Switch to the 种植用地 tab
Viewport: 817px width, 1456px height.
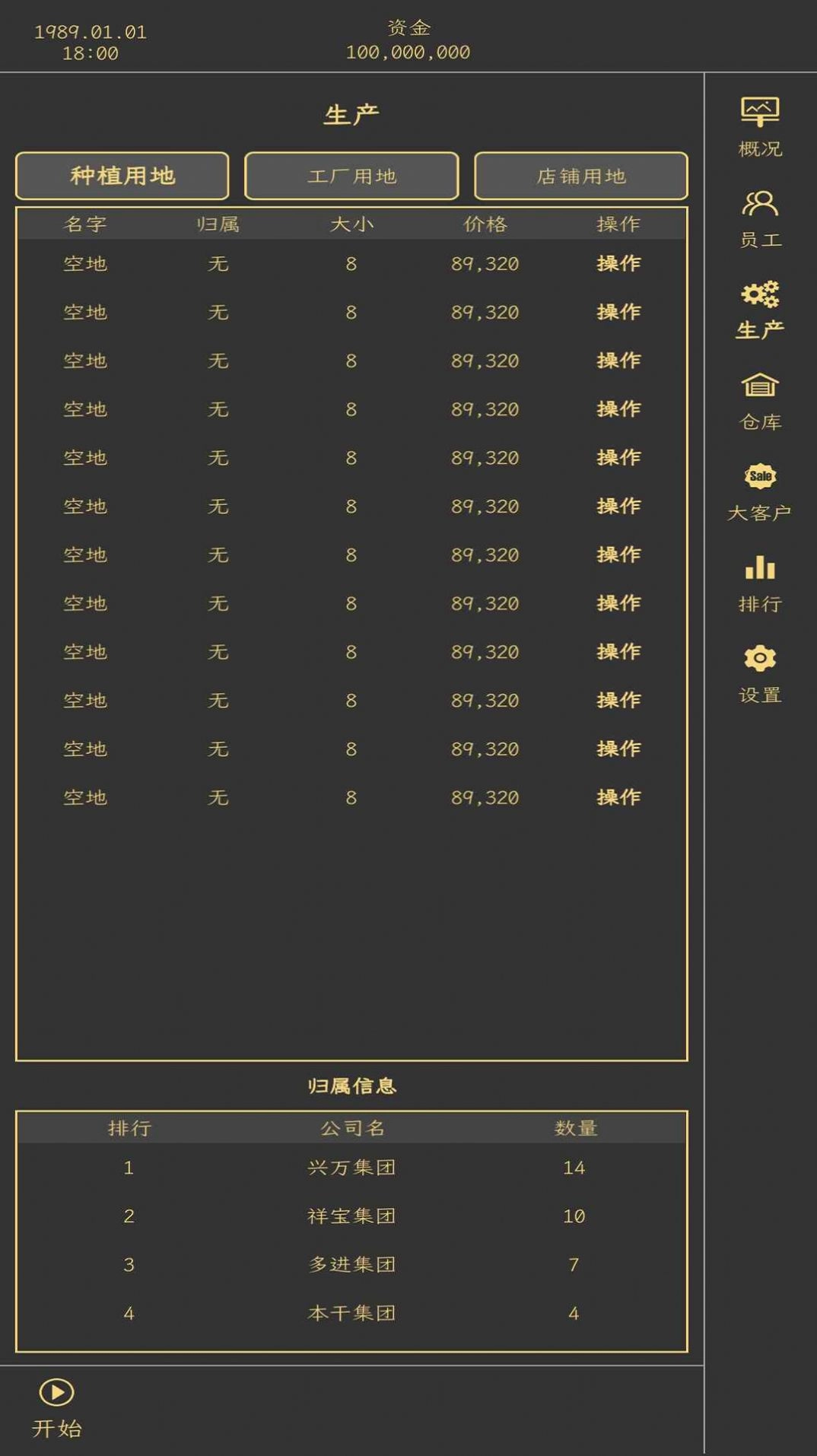[x=122, y=175]
